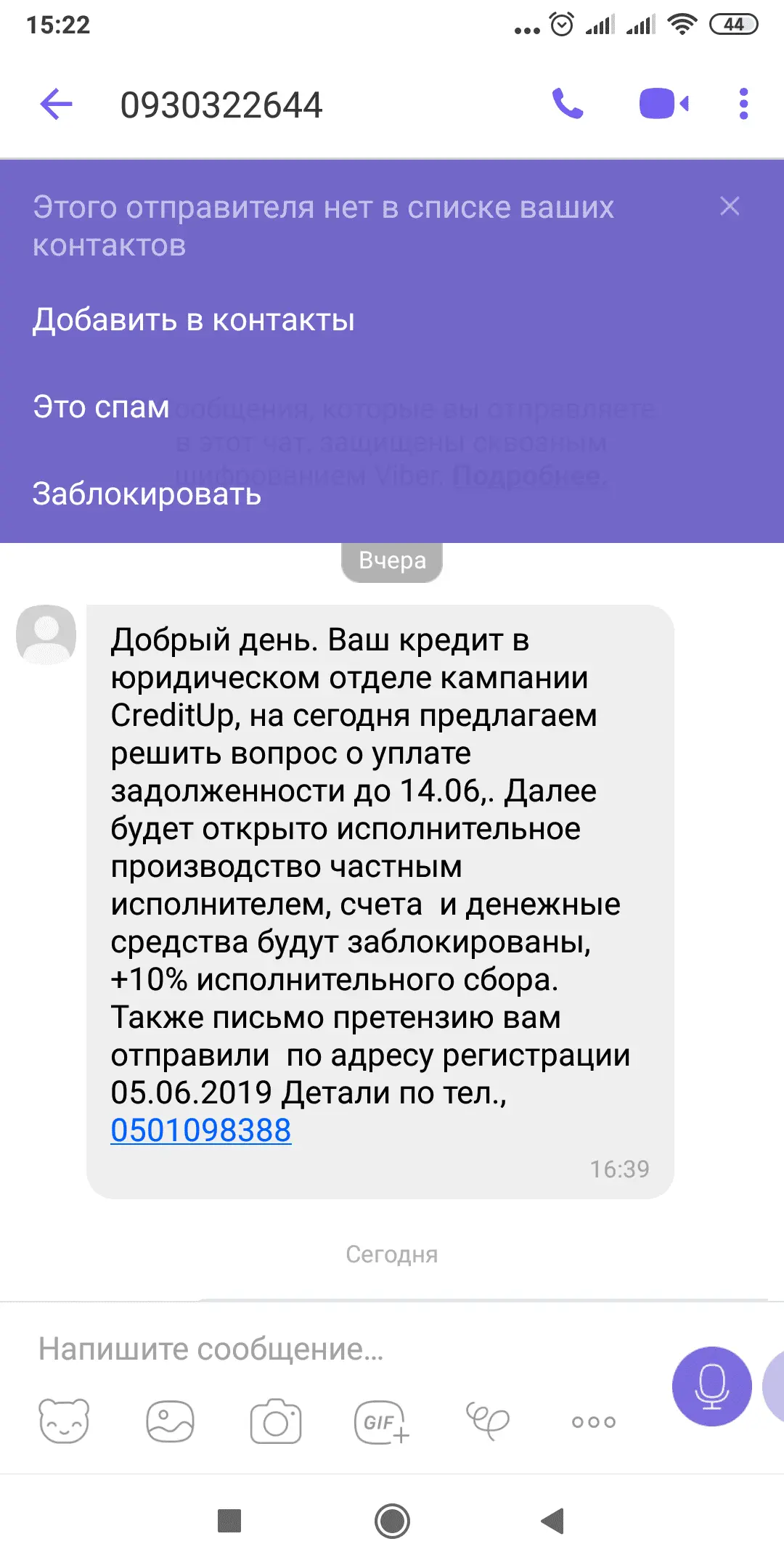Start a video call with this number
Screen dimensions: 784x1568
(x=663, y=105)
